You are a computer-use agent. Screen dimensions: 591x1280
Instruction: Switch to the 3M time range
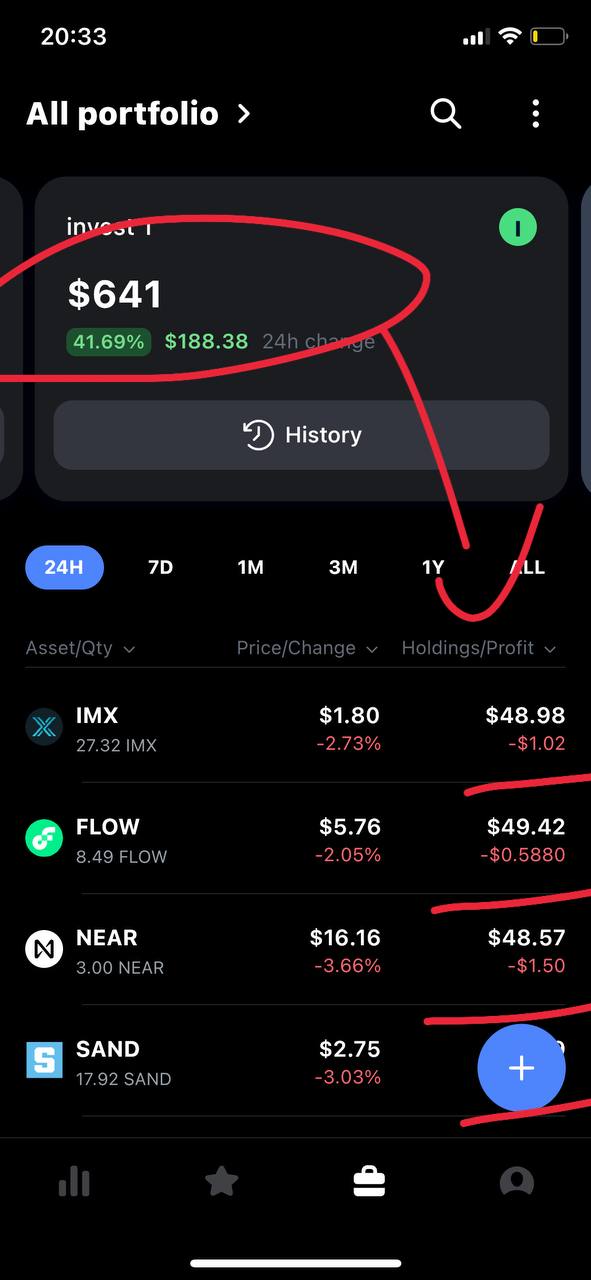point(343,567)
